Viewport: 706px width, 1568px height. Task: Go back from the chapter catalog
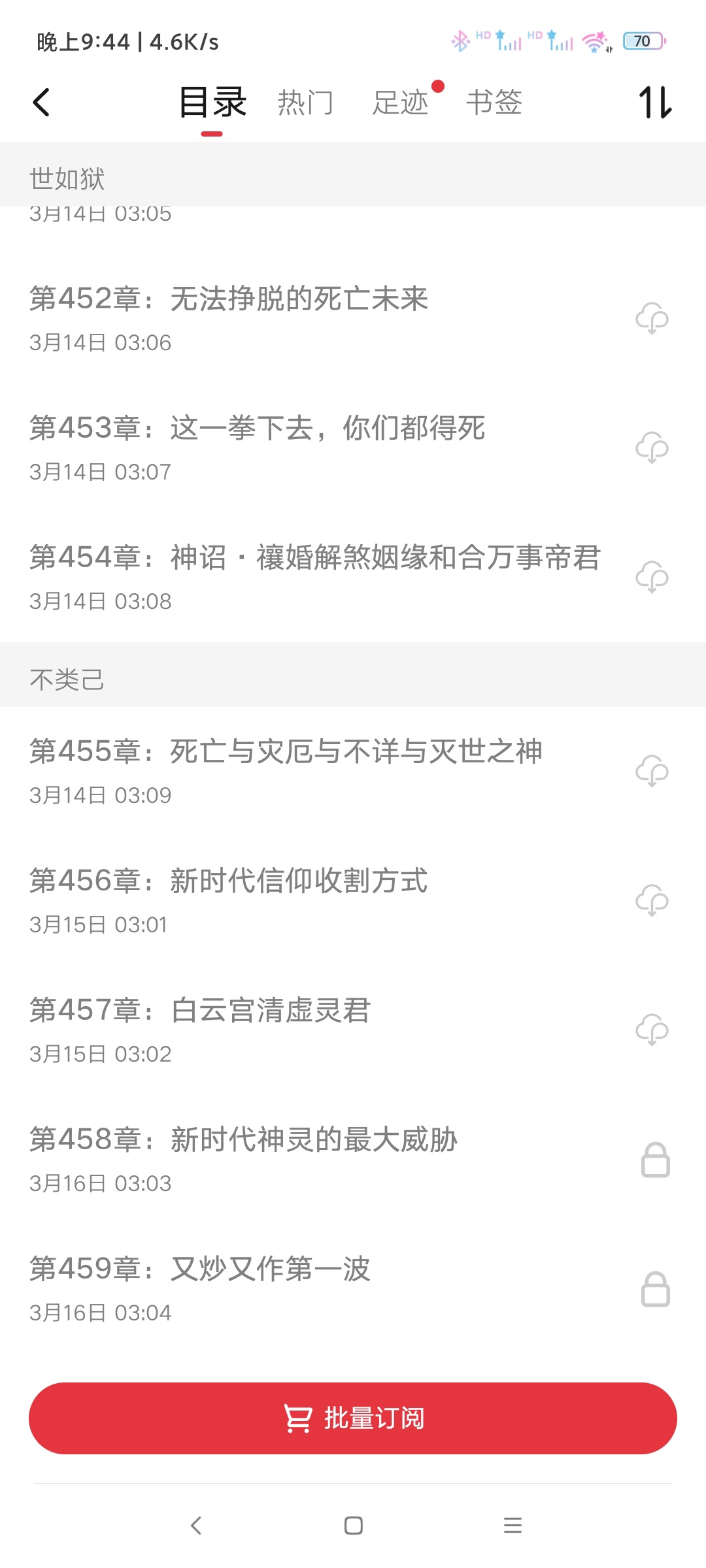41,103
